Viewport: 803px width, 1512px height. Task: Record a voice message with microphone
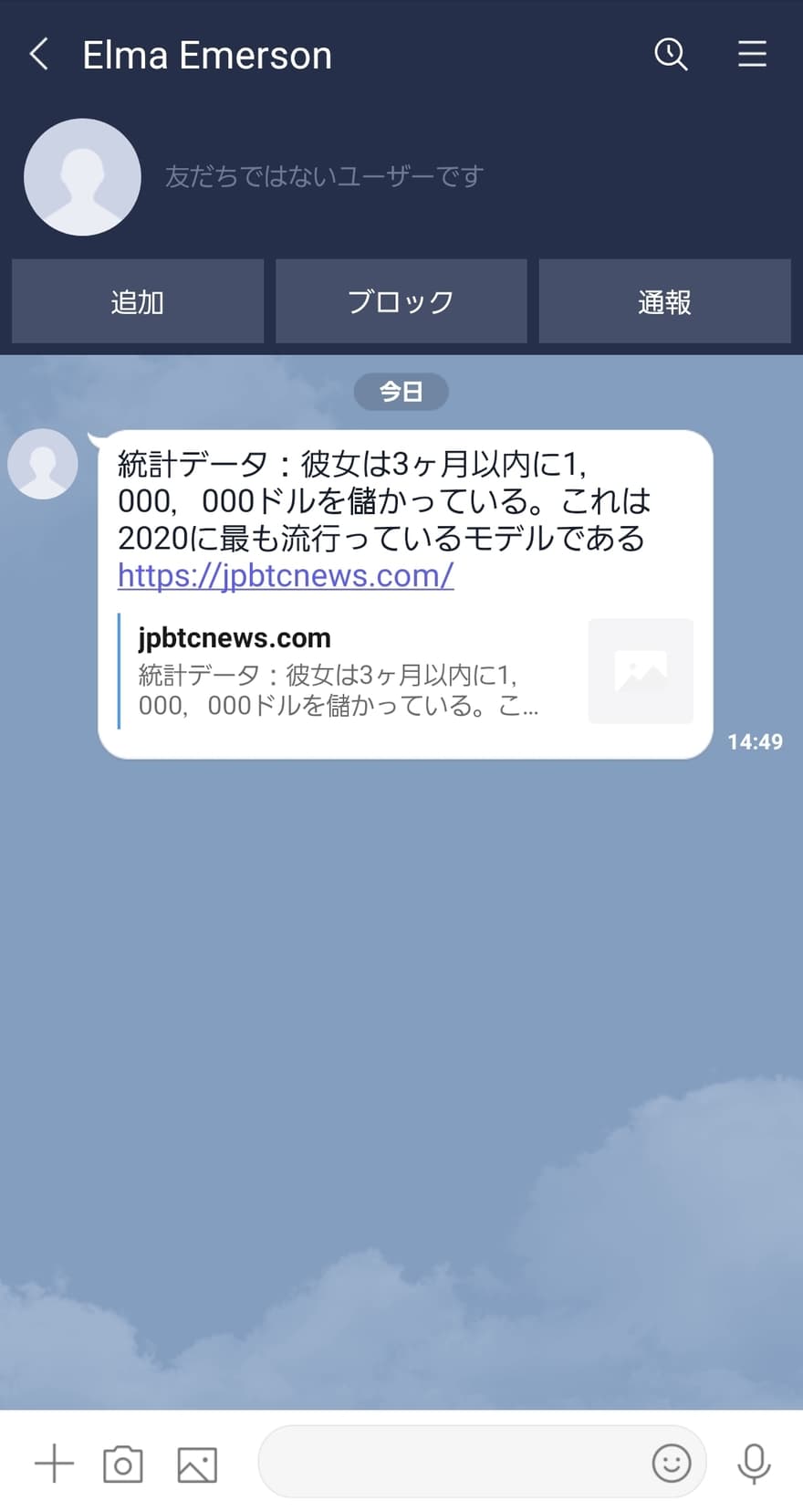tap(754, 1464)
